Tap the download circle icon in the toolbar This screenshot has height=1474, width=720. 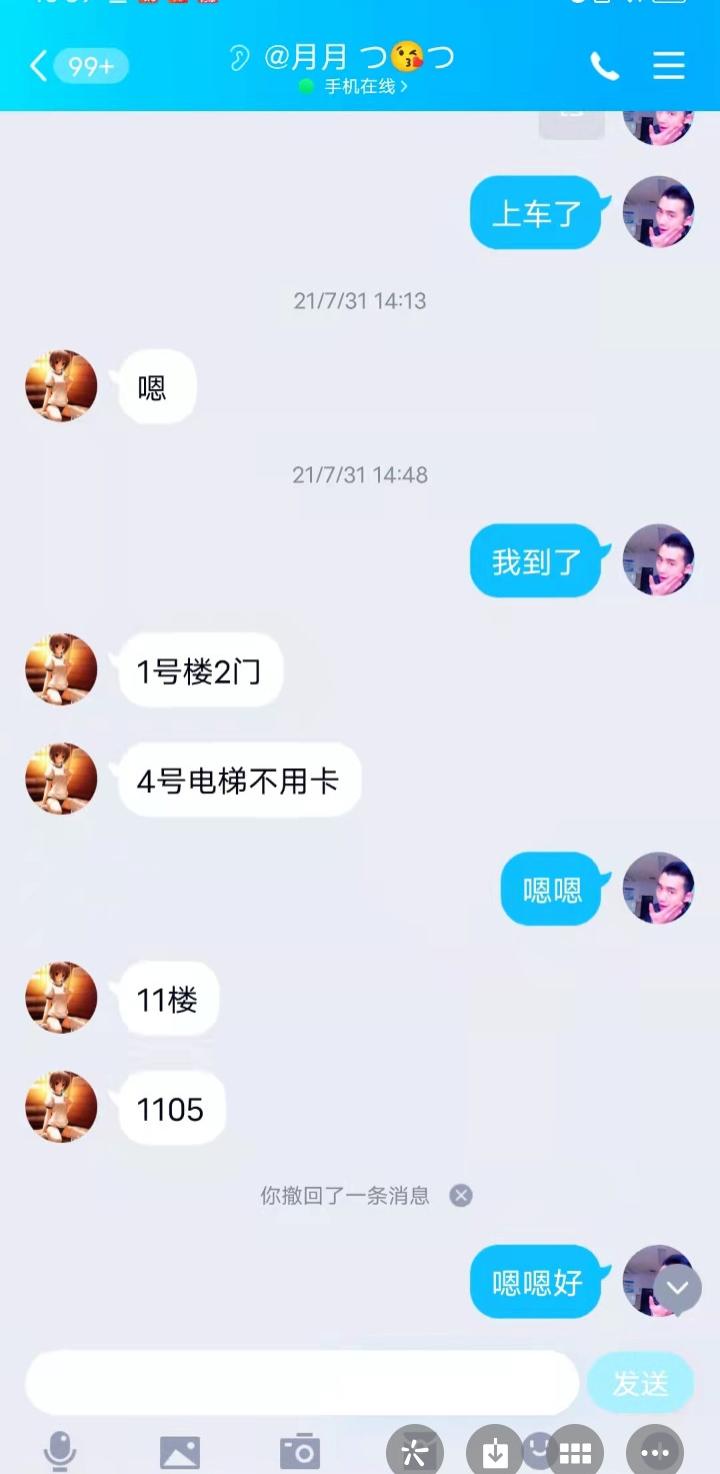pyautogui.click(x=494, y=1448)
